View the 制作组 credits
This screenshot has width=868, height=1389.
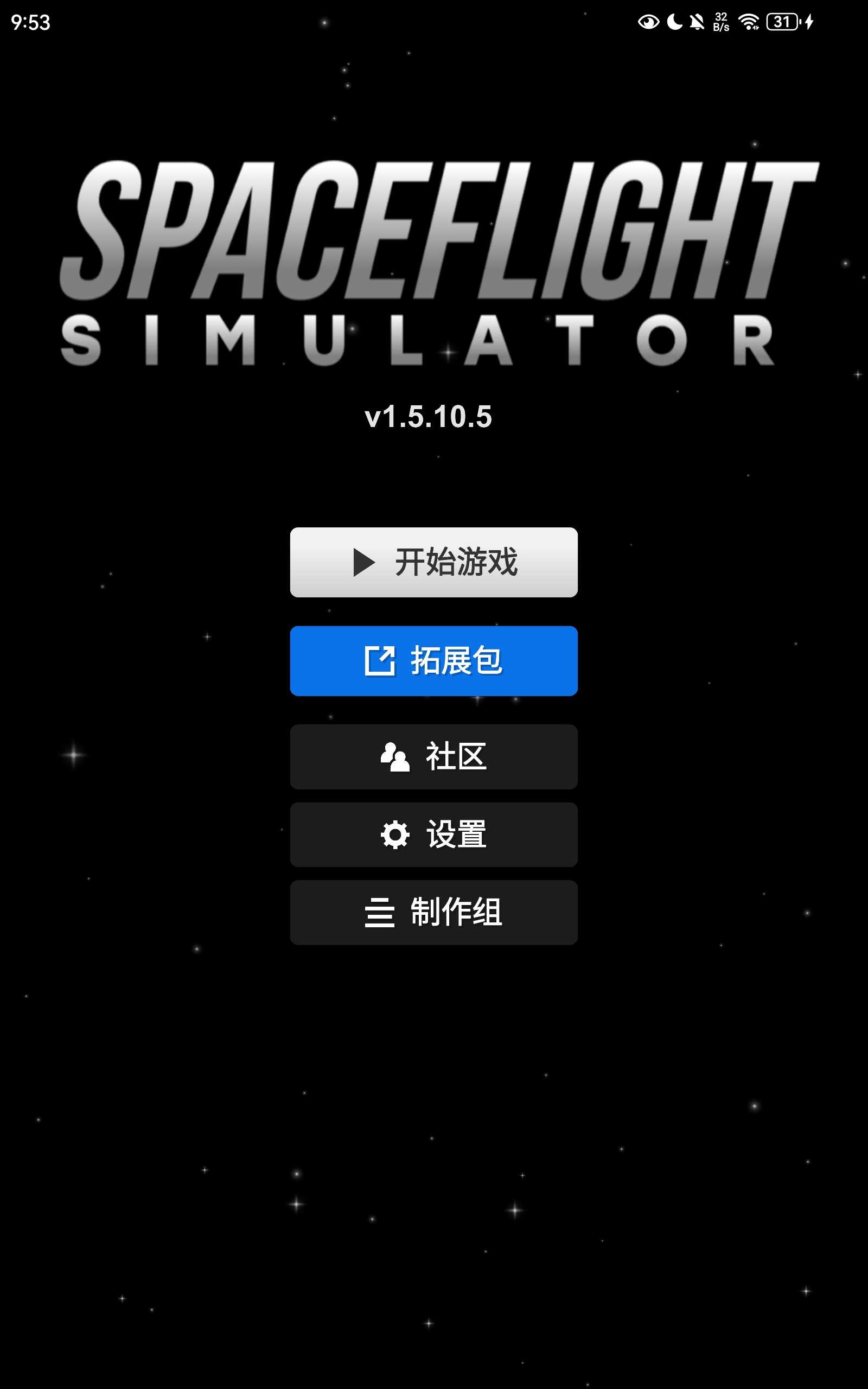433,912
